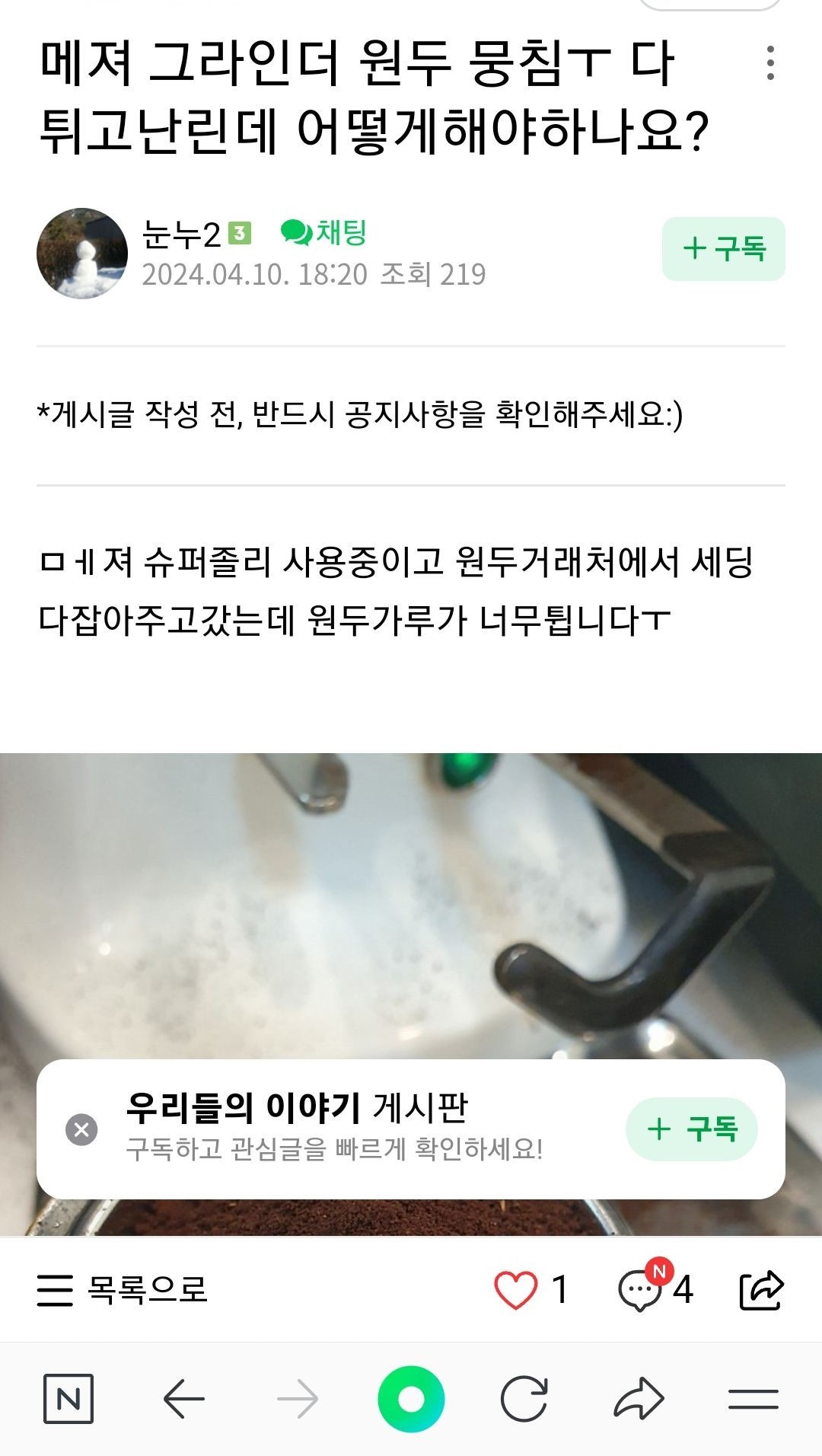This screenshot has width=822, height=1456.
Task: Share this post from the bottom bar
Action: [761, 1290]
